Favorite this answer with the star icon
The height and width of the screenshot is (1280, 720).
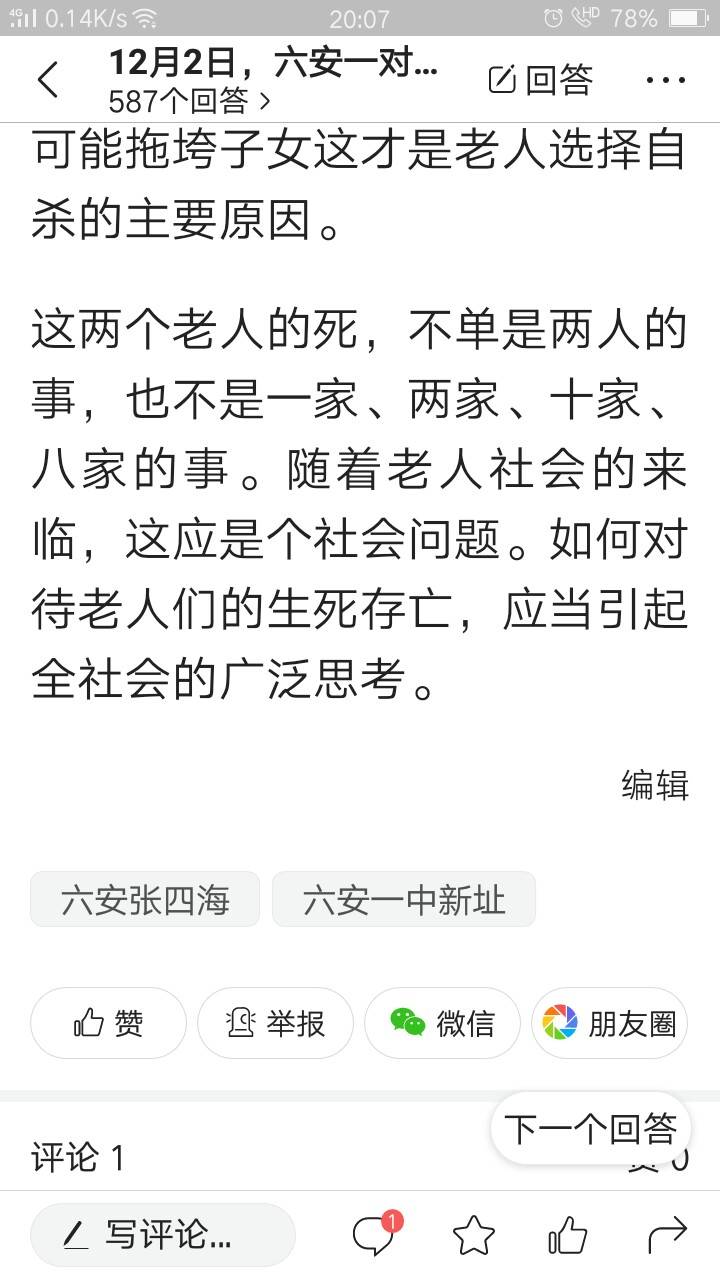(x=473, y=1236)
